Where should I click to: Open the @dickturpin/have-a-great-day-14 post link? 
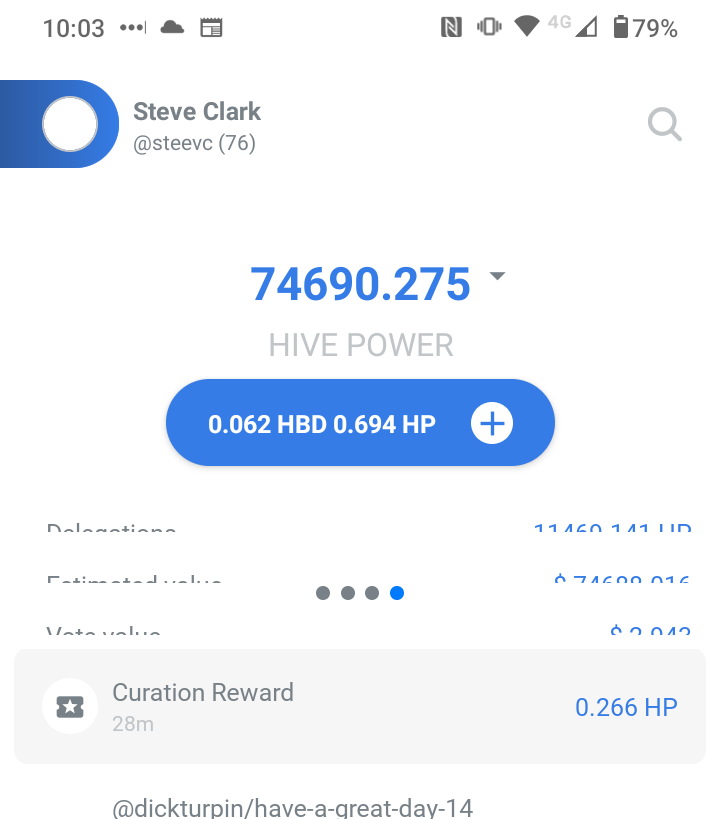pyautogui.click(x=293, y=807)
